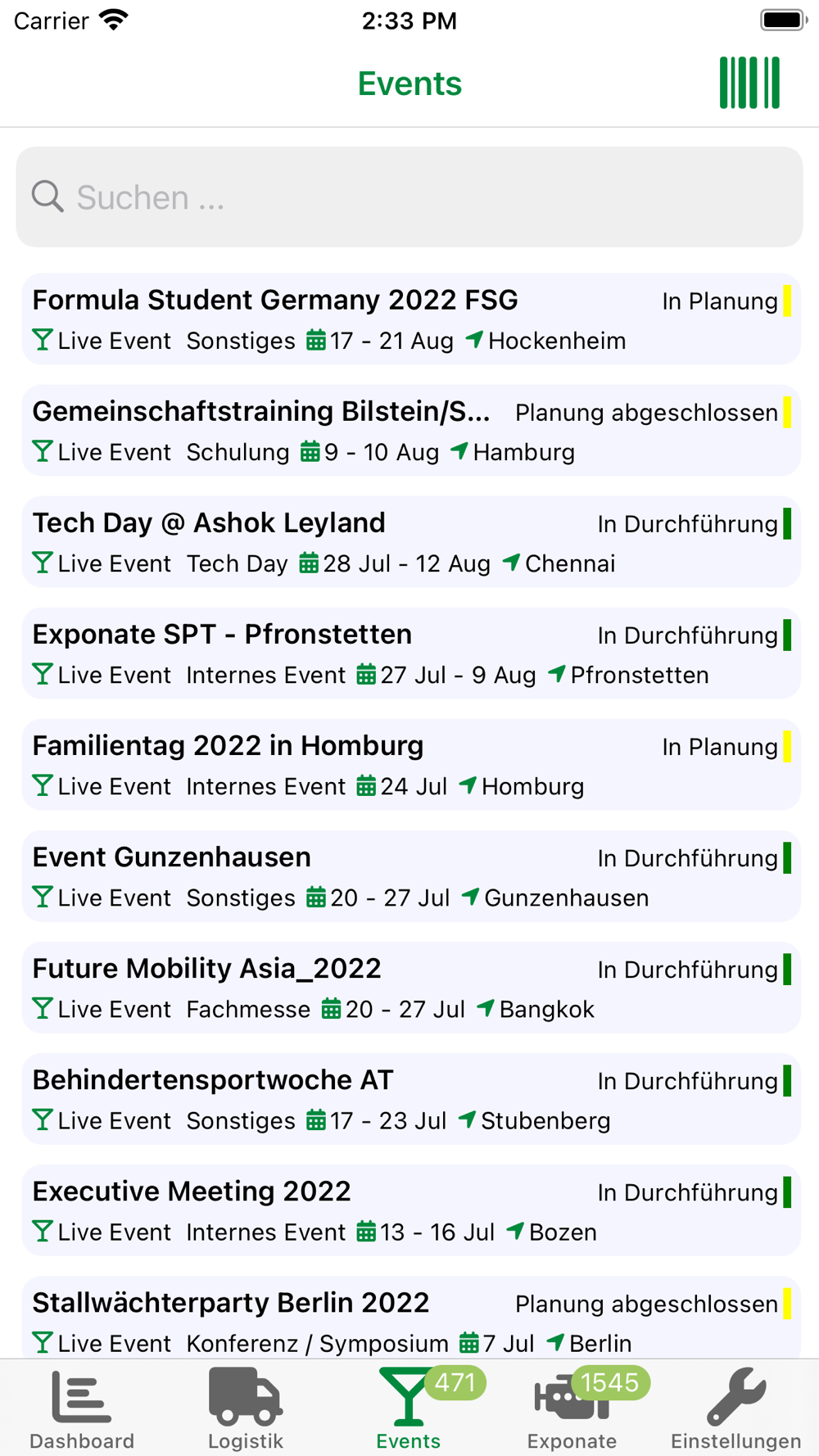
Task: Open Behindertensportwoche AT event
Action: pyautogui.click(x=411, y=1099)
